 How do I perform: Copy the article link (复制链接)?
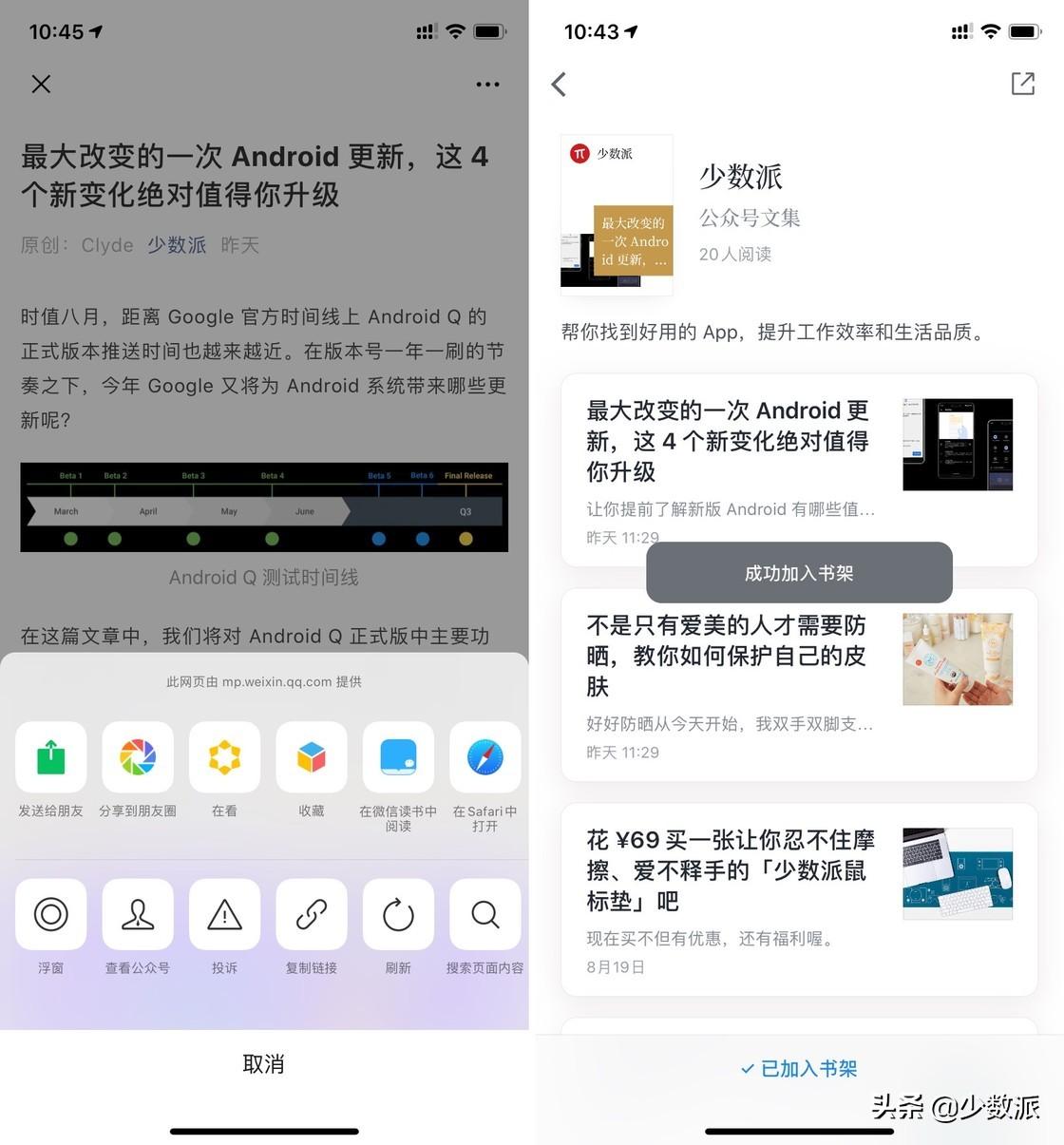tap(312, 914)
